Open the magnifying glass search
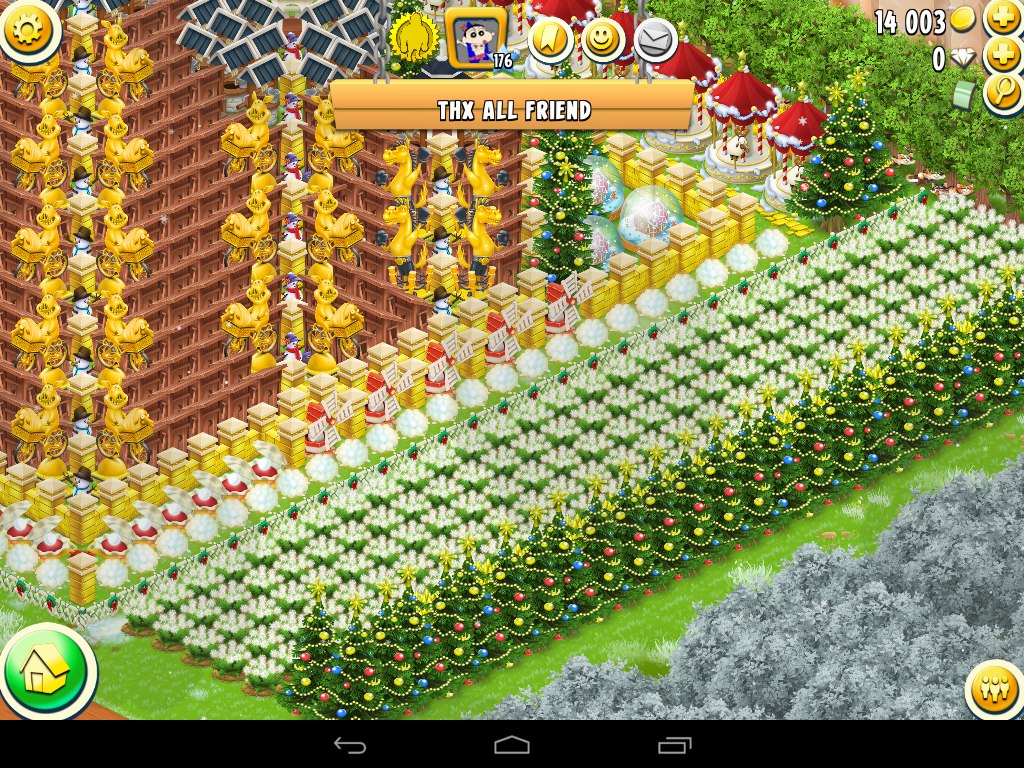Image resolution: width=1024 pixels, height=768 pixels. pyautogui.click(x=1002, y=93)
